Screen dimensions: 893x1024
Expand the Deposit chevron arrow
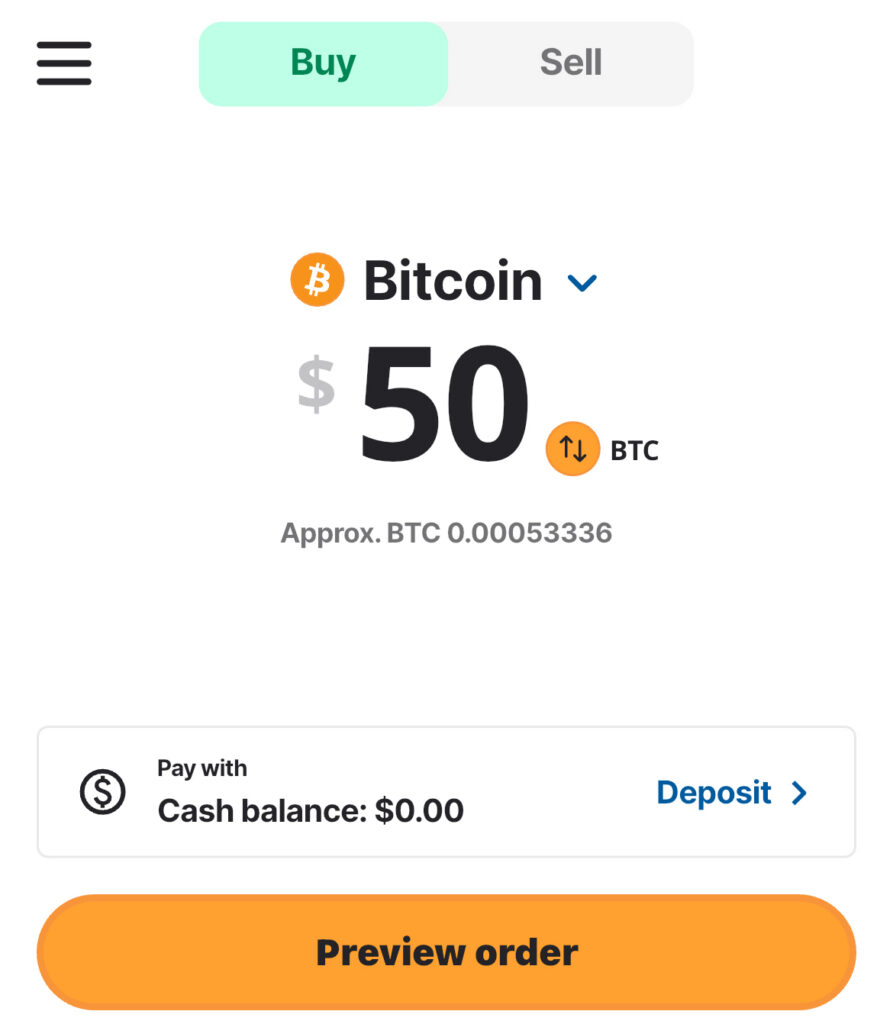pyautogui.click(x=798, y=793)
